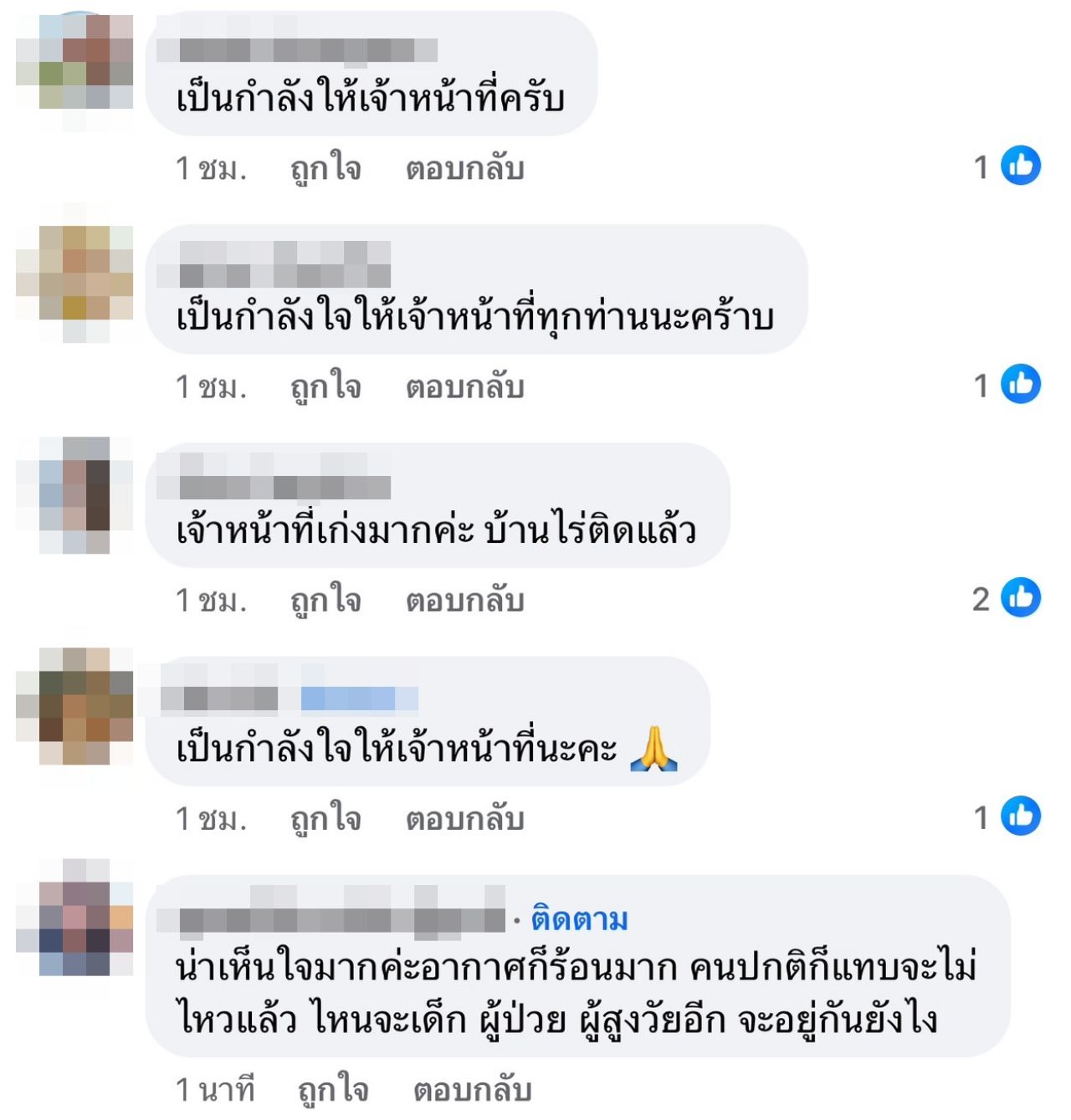The height and width of the screenshot is (1120, 1071).
Task: Reply to the praying hands emoji comment
Action: 464,819
